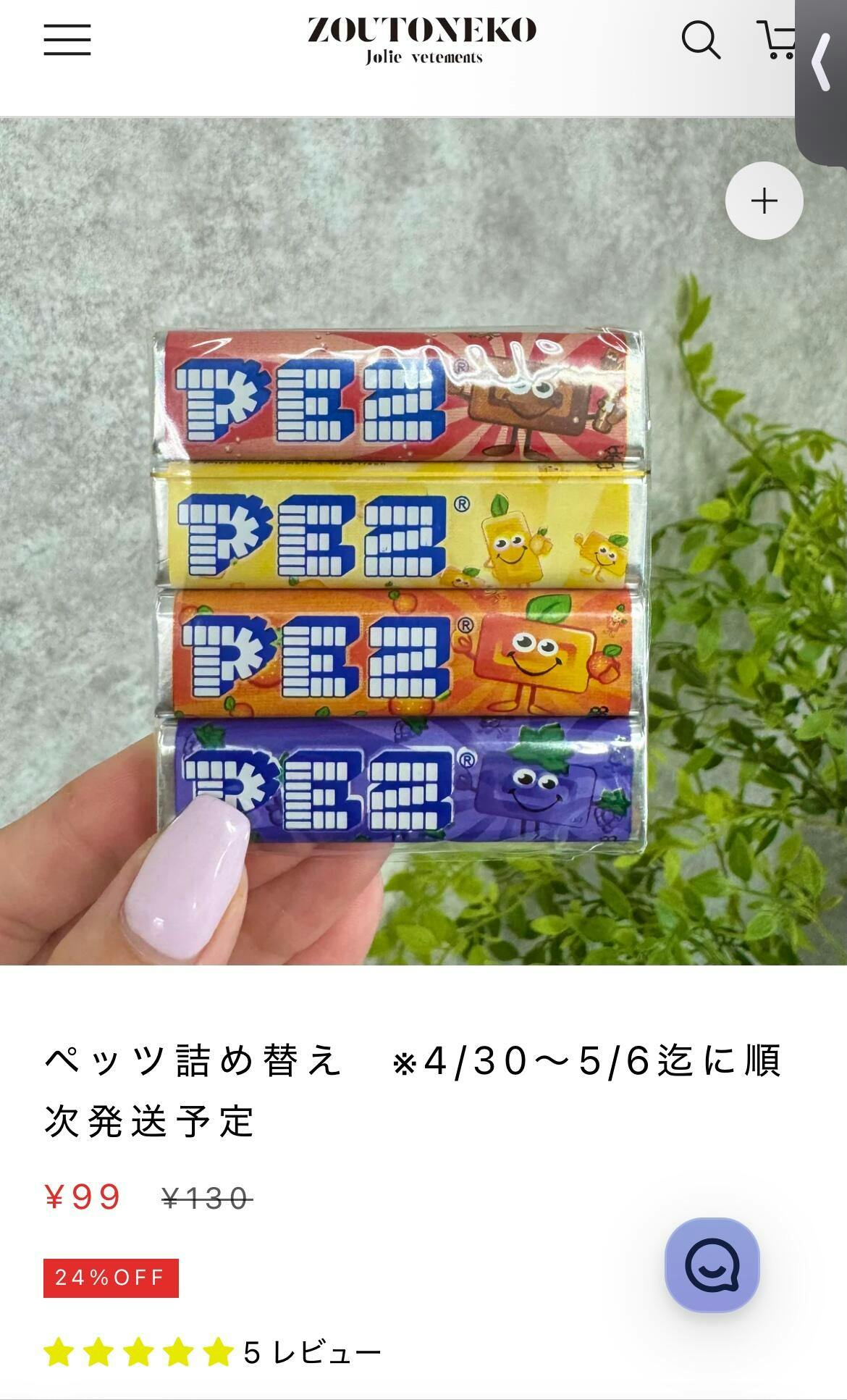The image size is (847, 1400).
Task: Open the PEZ product photo
Action: (398, 587)
